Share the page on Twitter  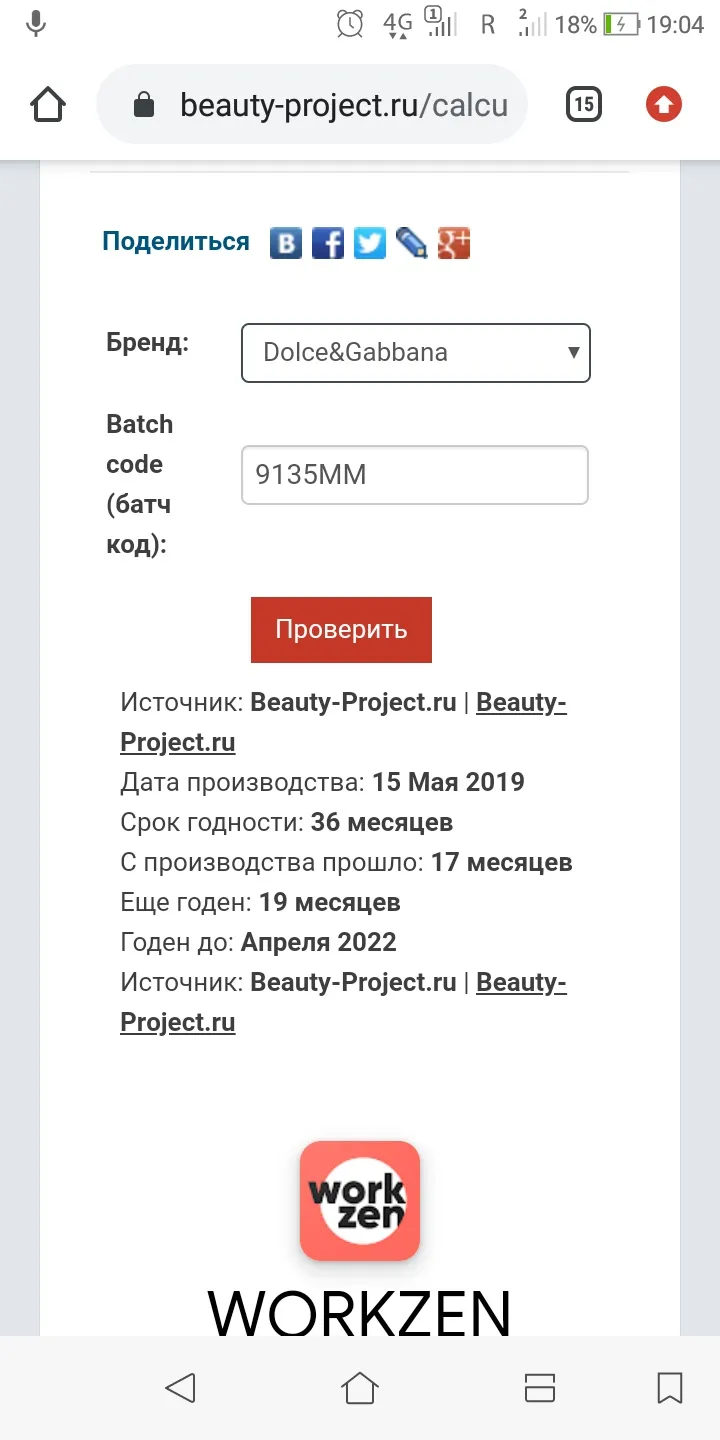370,242
